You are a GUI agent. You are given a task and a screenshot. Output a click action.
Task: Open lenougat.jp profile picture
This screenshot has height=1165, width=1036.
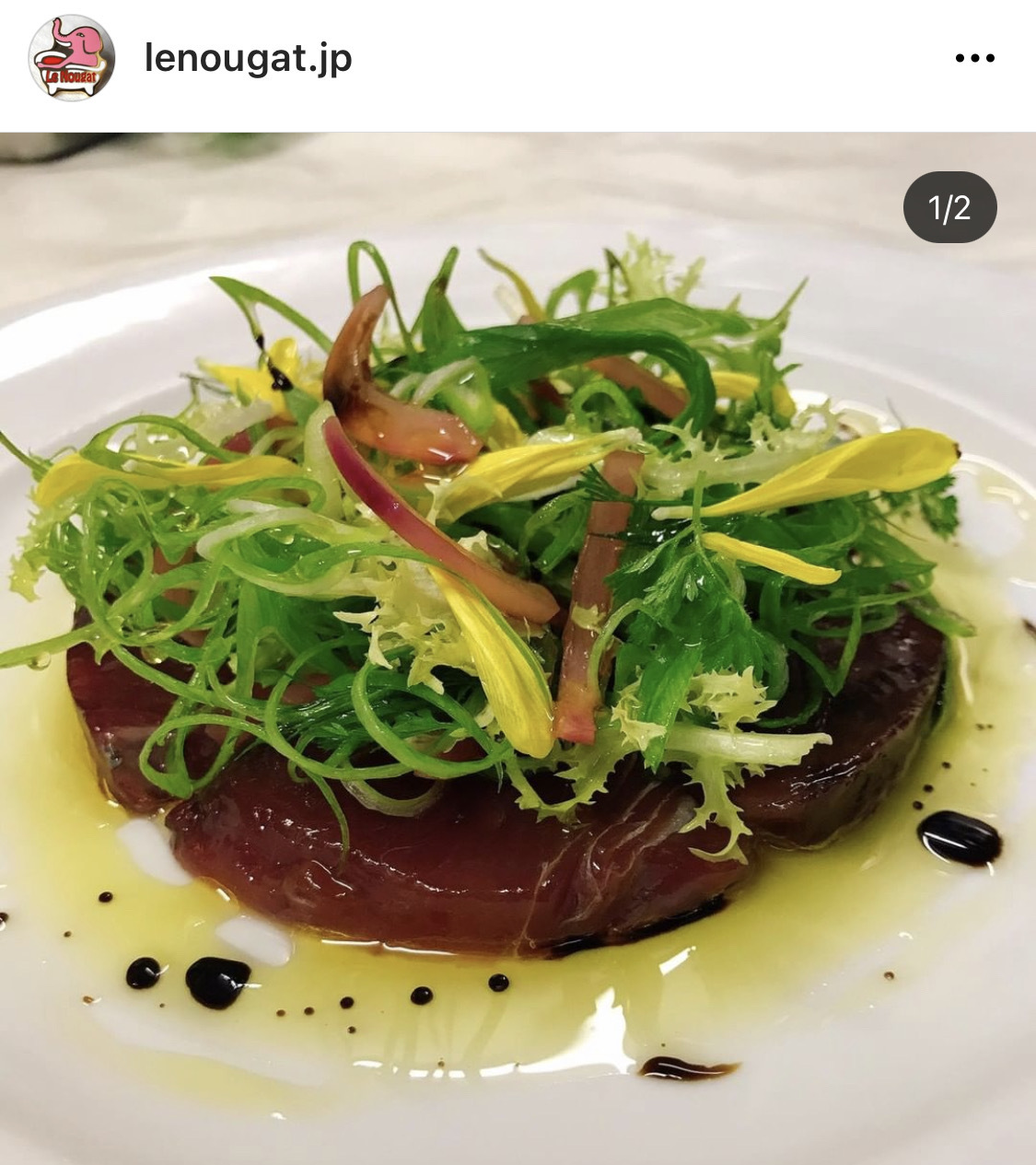pos(71,58)
